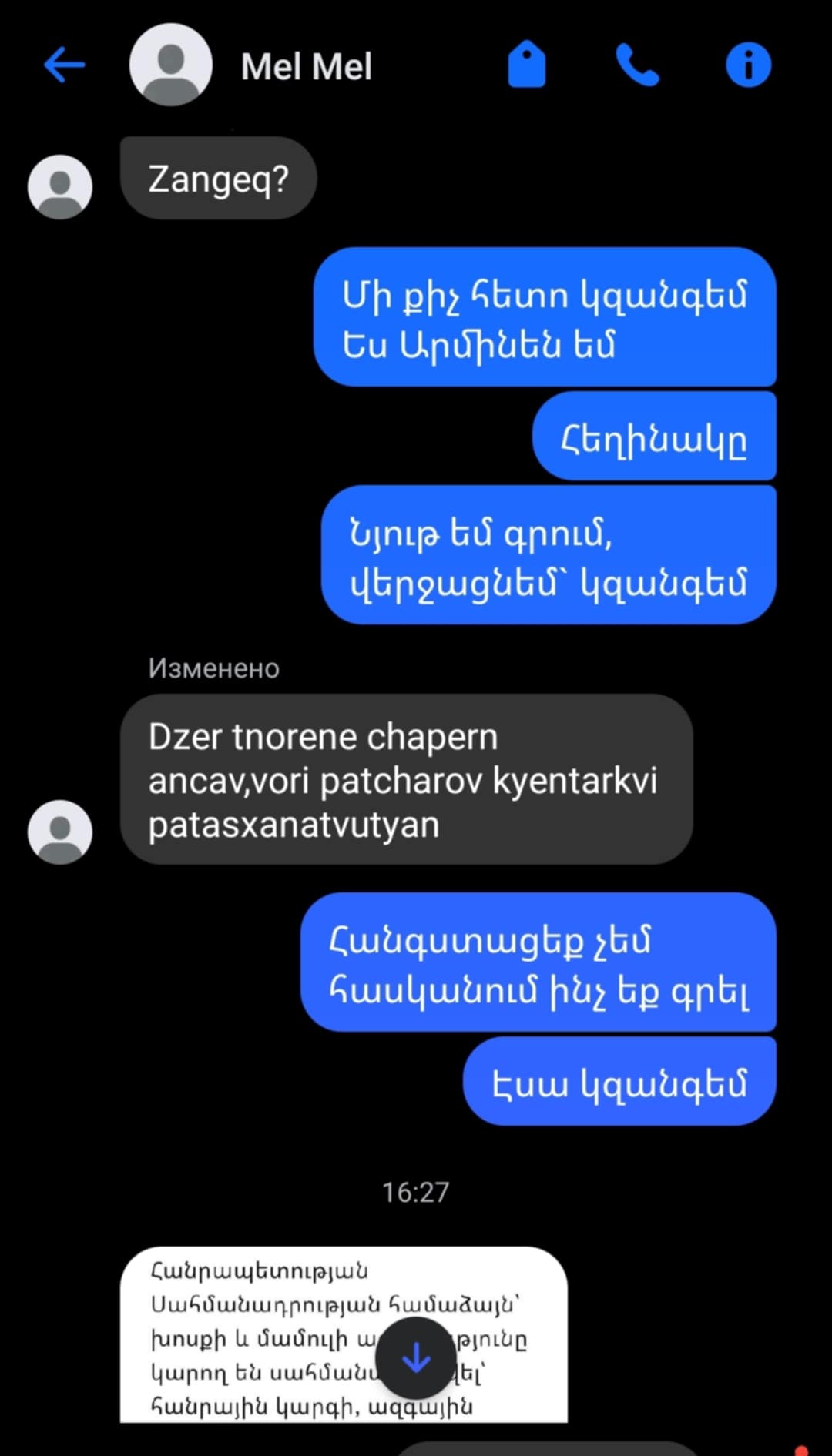Go back from Mel Mel chat
The height and width of the screenshot is (1456, 832).
64,65
